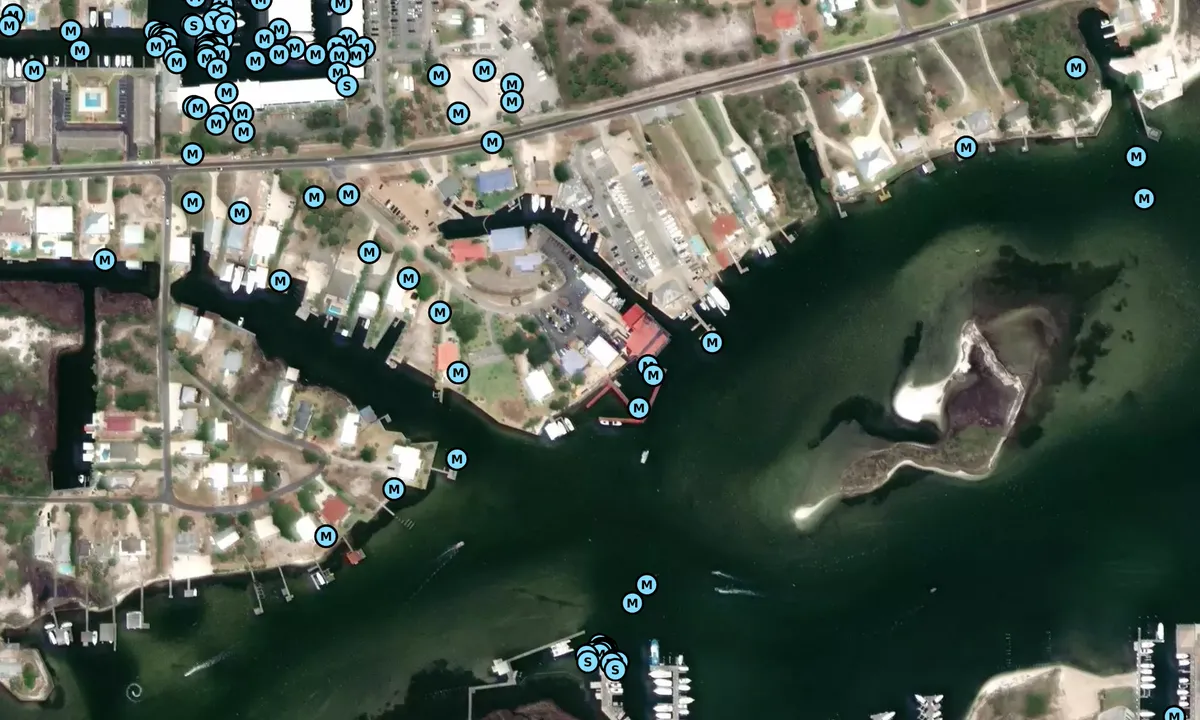Tap the S marker under the long white warehouse roof
1200x720 pixels.
tap(346, 86)
